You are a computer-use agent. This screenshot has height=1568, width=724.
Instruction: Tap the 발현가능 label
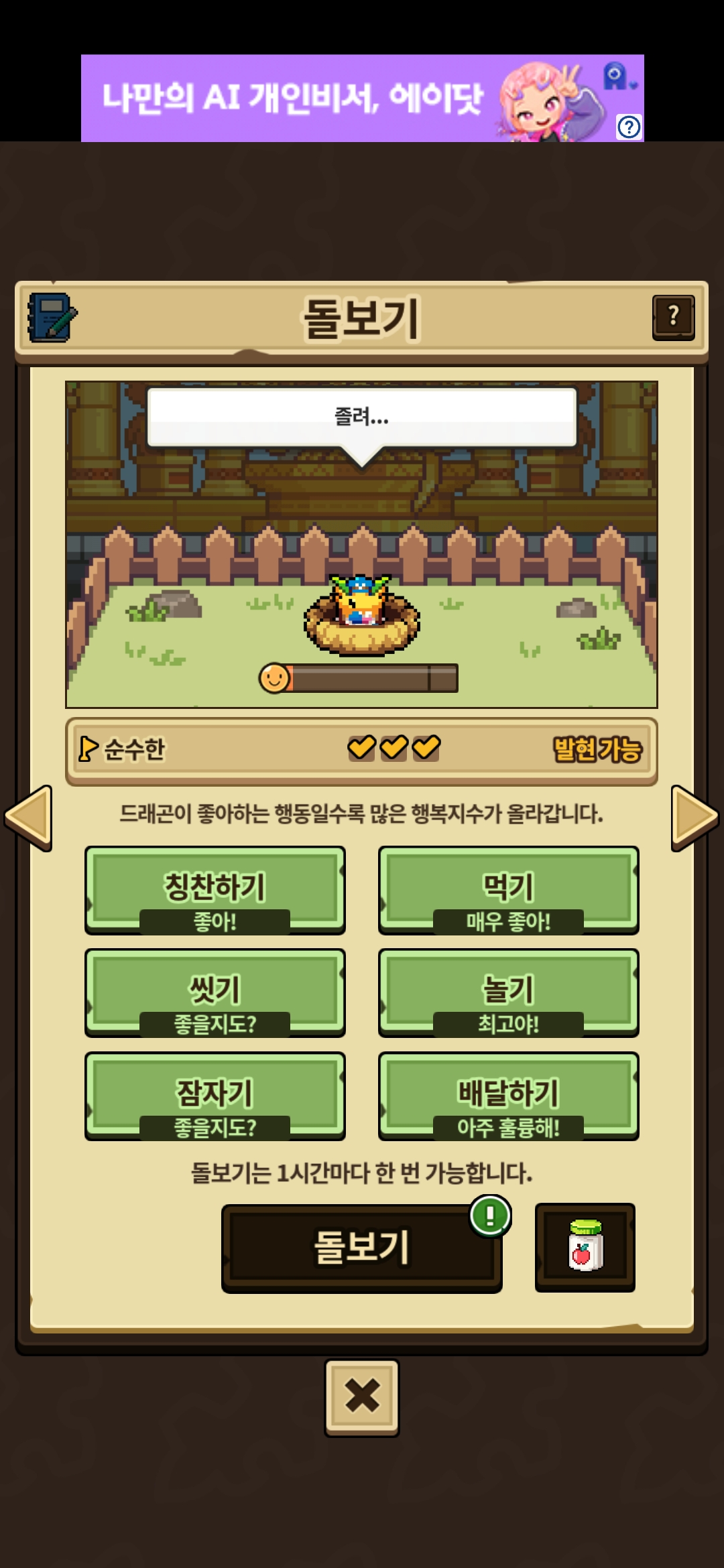tap(597, 749)
